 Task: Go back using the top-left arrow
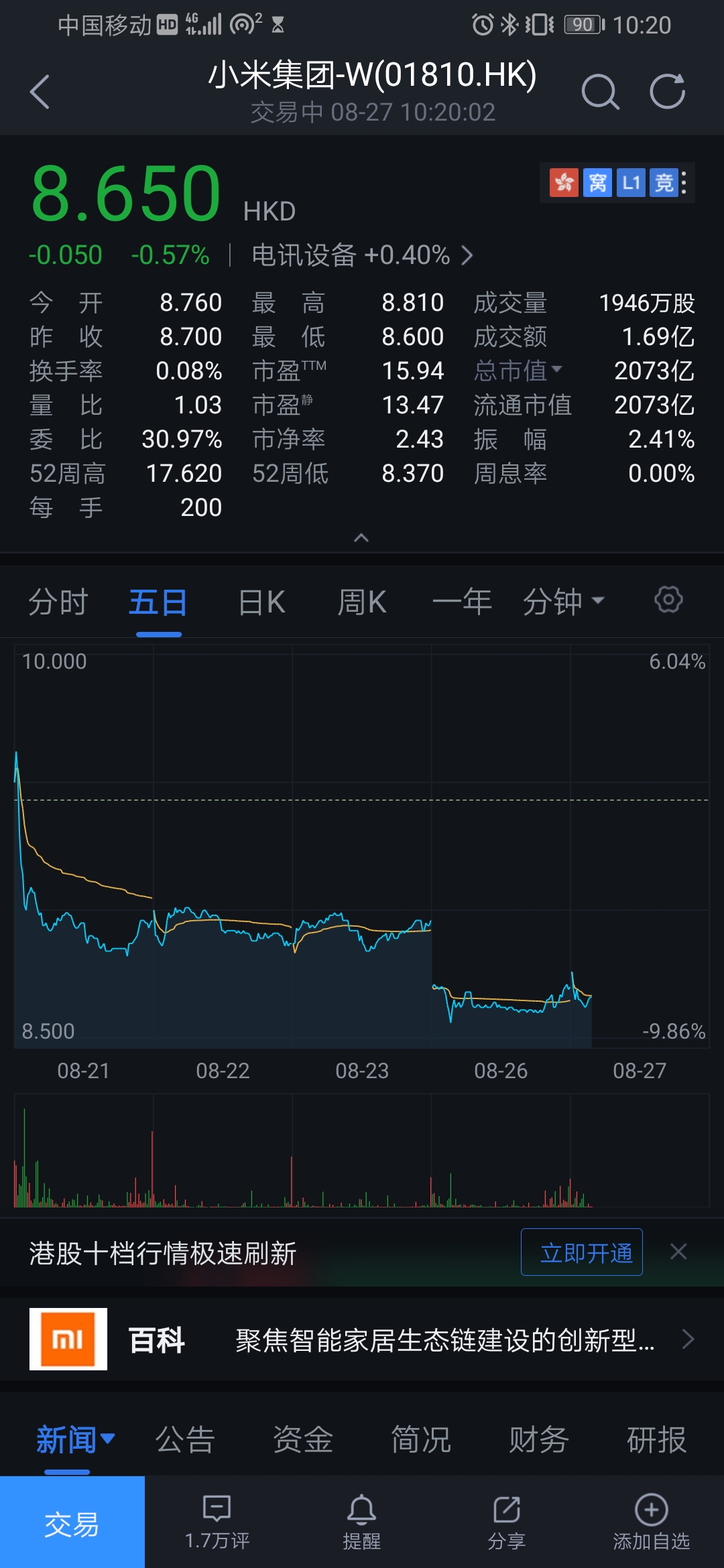(40, 92)
